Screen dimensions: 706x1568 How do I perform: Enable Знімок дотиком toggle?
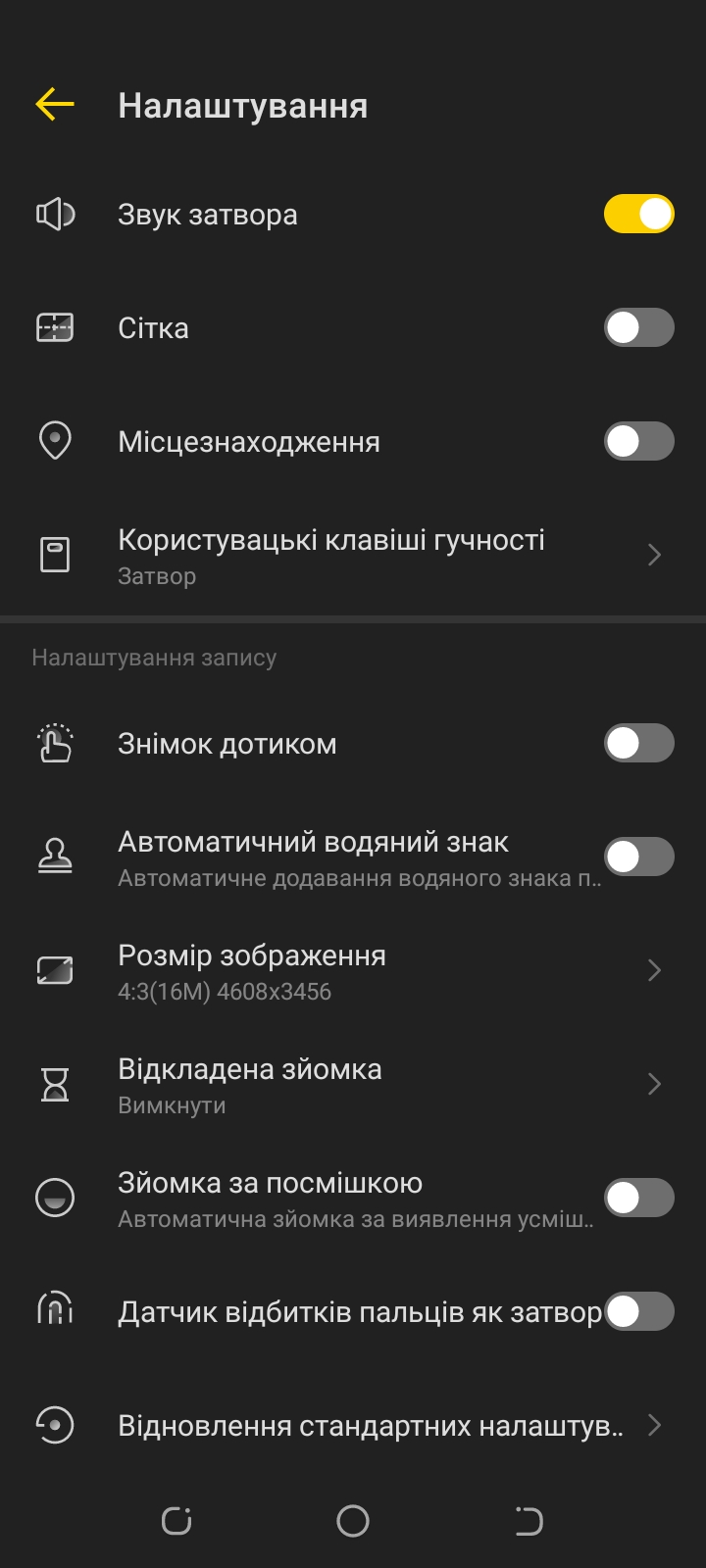point(639,743)
